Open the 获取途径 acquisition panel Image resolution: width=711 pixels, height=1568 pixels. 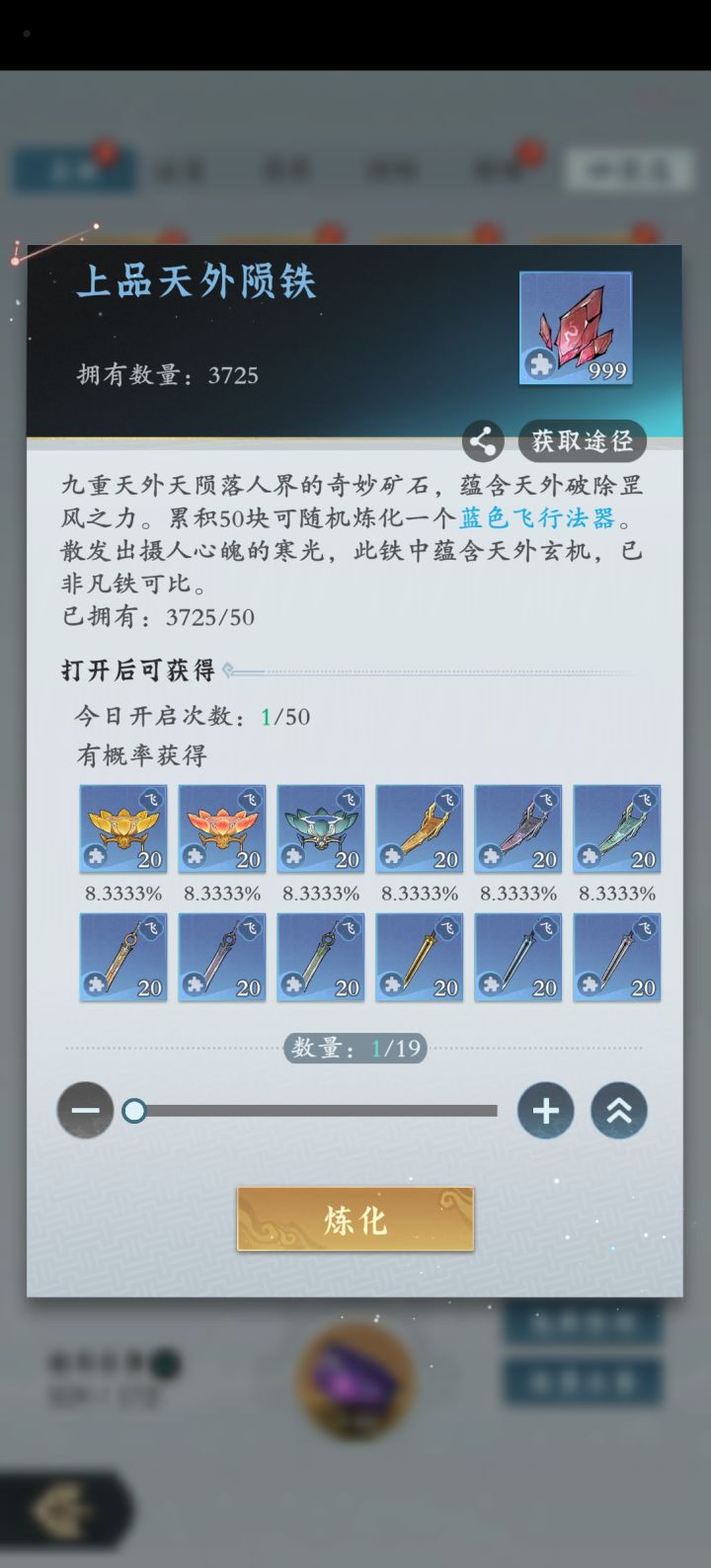pyautogui.click(x=583, y=440)
